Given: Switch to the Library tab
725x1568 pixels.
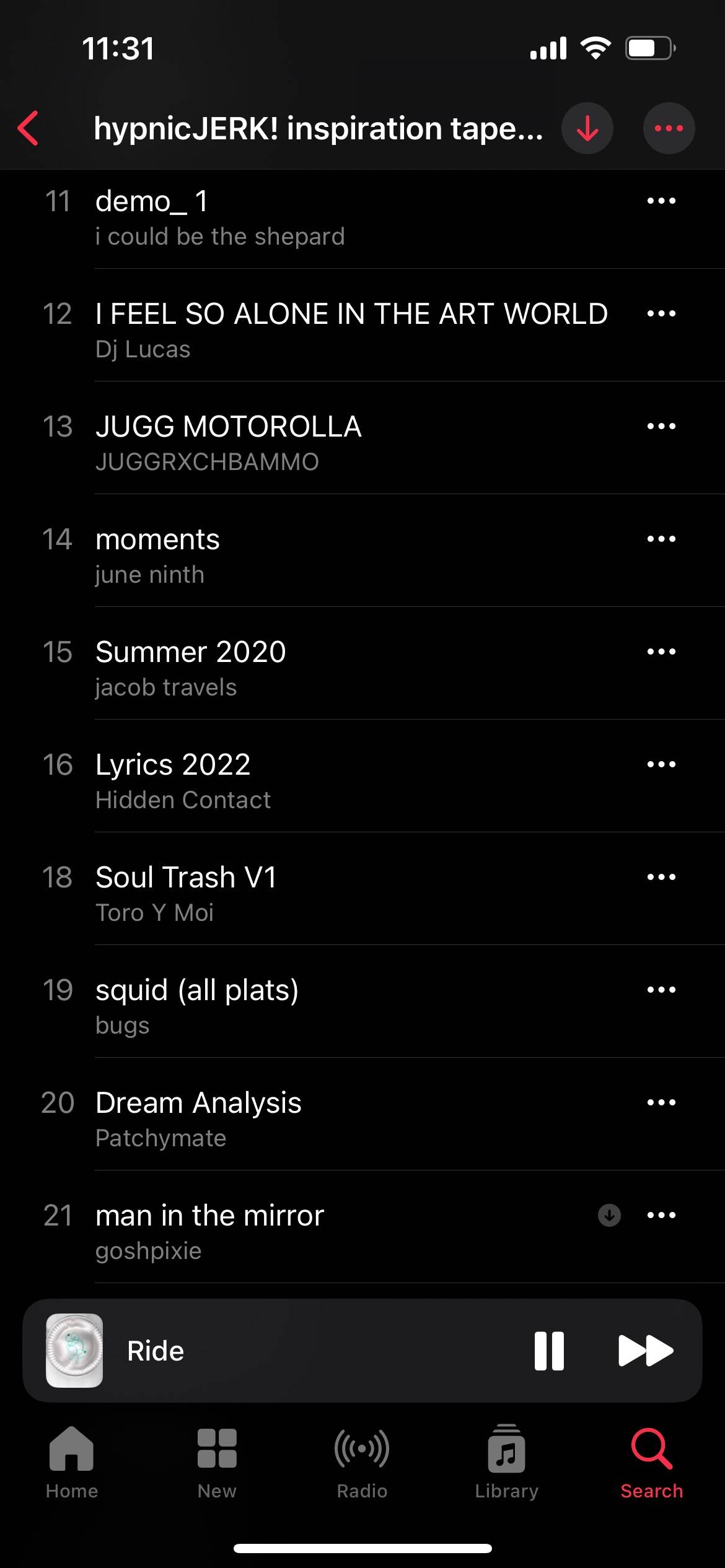Looking at the screenshot, I should 507,1463.
